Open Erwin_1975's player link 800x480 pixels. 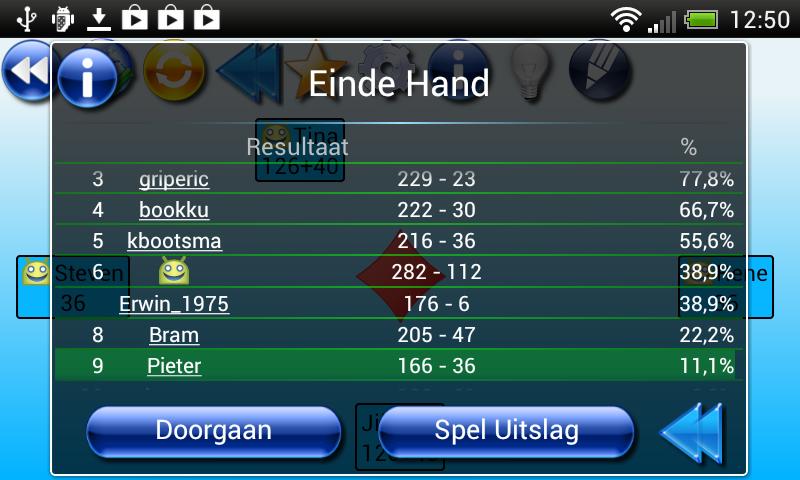pyautogui.click(x=174, y=304)
